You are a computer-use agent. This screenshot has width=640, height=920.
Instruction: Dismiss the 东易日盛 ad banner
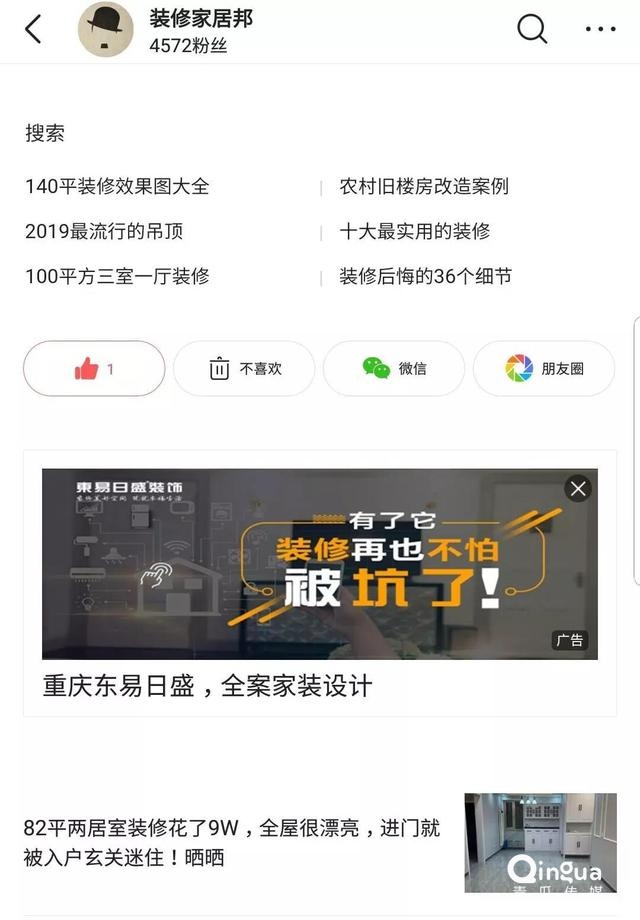click(x=578, y=488)
